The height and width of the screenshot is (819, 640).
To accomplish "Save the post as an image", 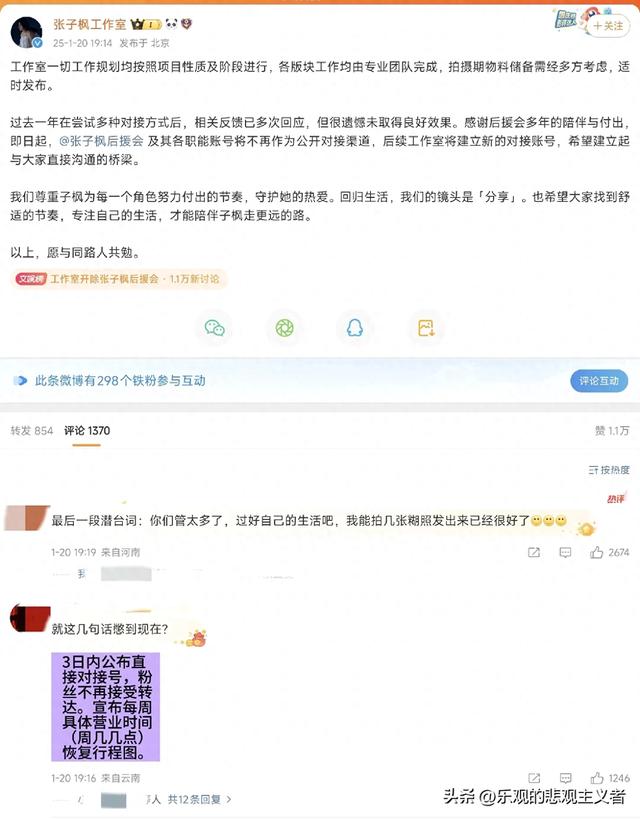I will click(426, 327).
